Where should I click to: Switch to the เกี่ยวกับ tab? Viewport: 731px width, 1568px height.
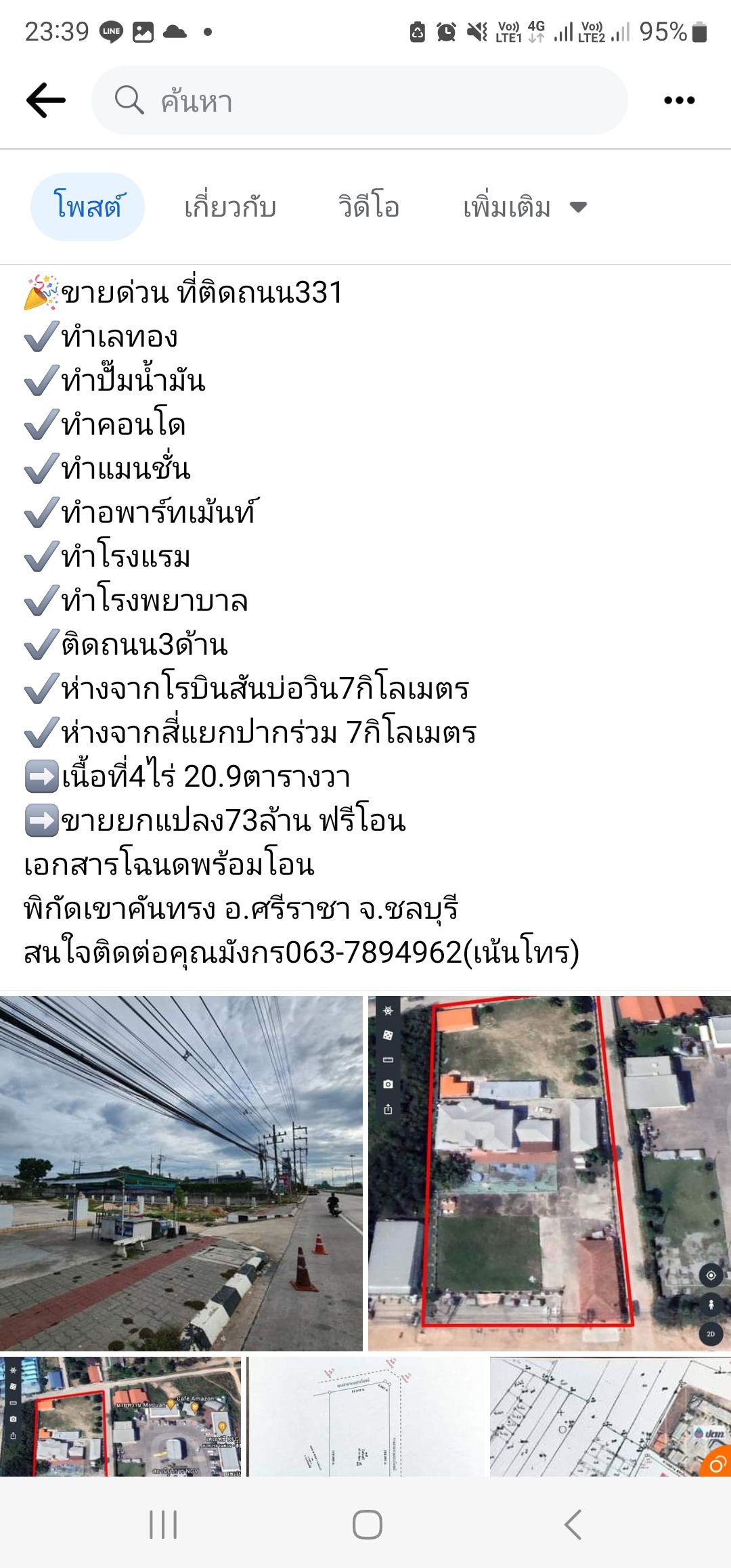point(230,206)
